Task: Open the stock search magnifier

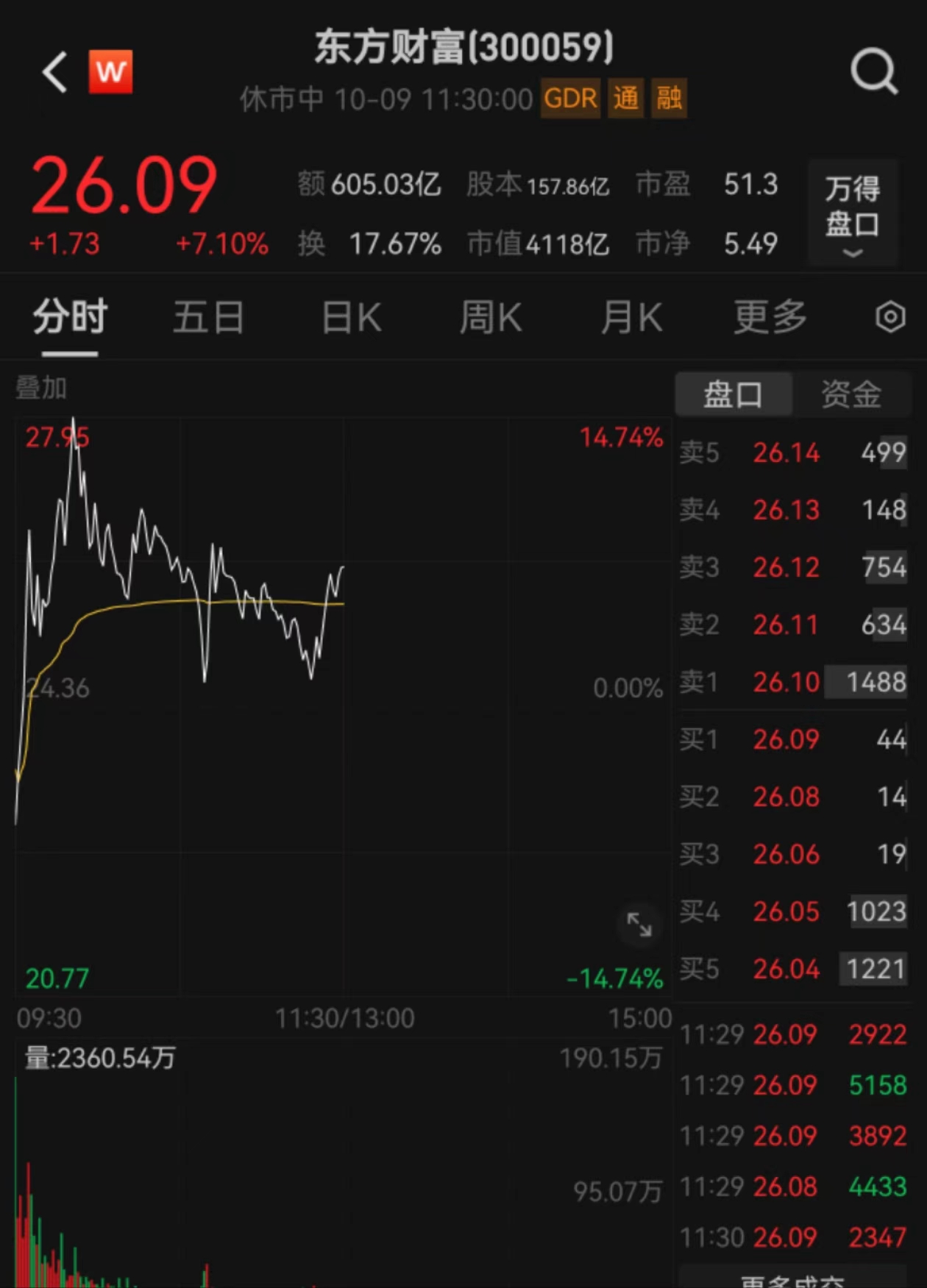Action: (x=873, y=72)
